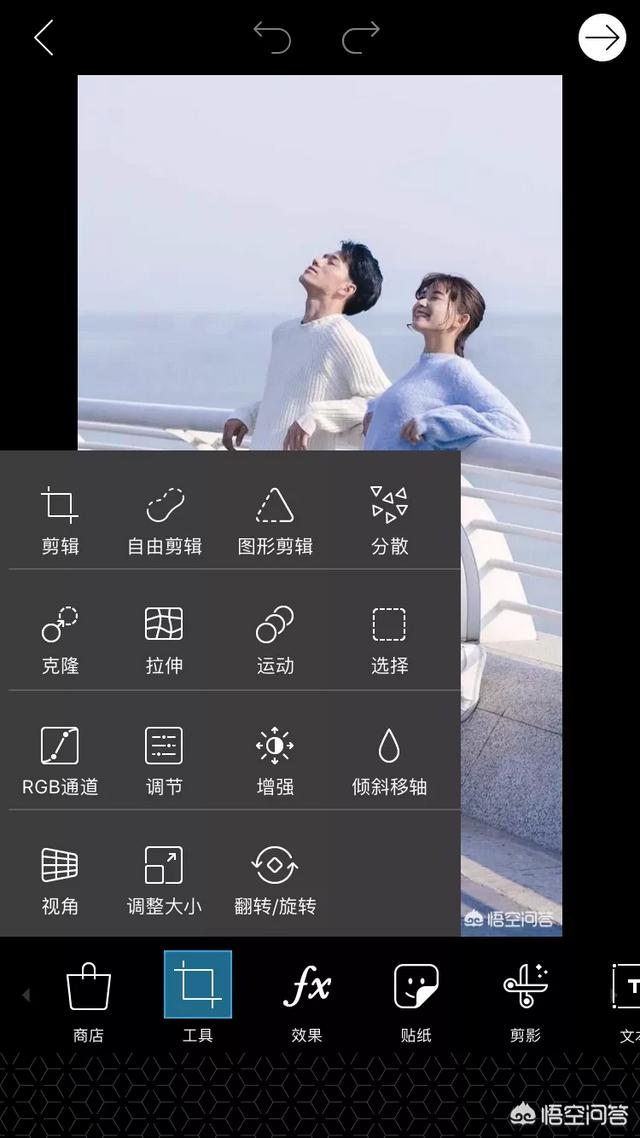Open the 调节 adjust tool

[164, 761]
